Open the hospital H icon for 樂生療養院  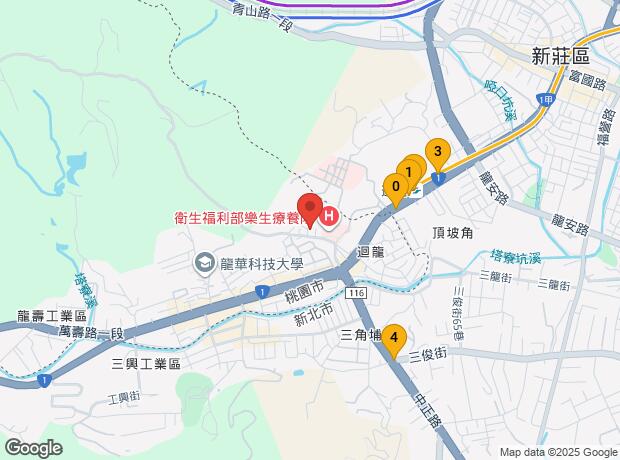point(329,217)
